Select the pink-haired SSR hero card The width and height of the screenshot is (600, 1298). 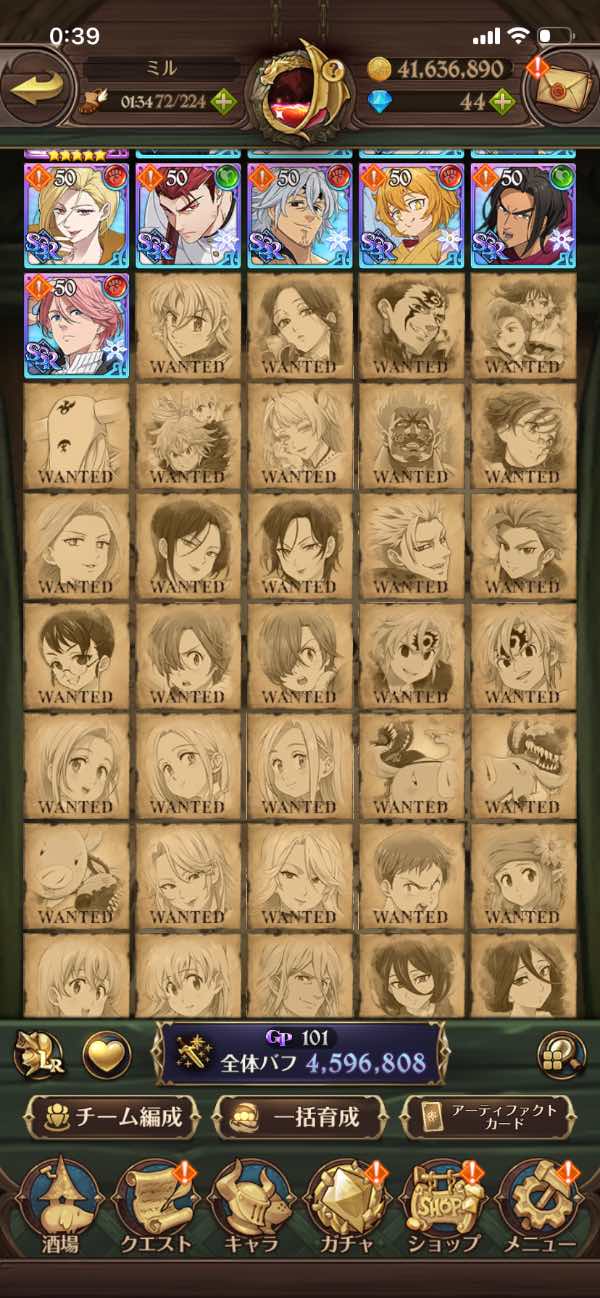(77, 326)
